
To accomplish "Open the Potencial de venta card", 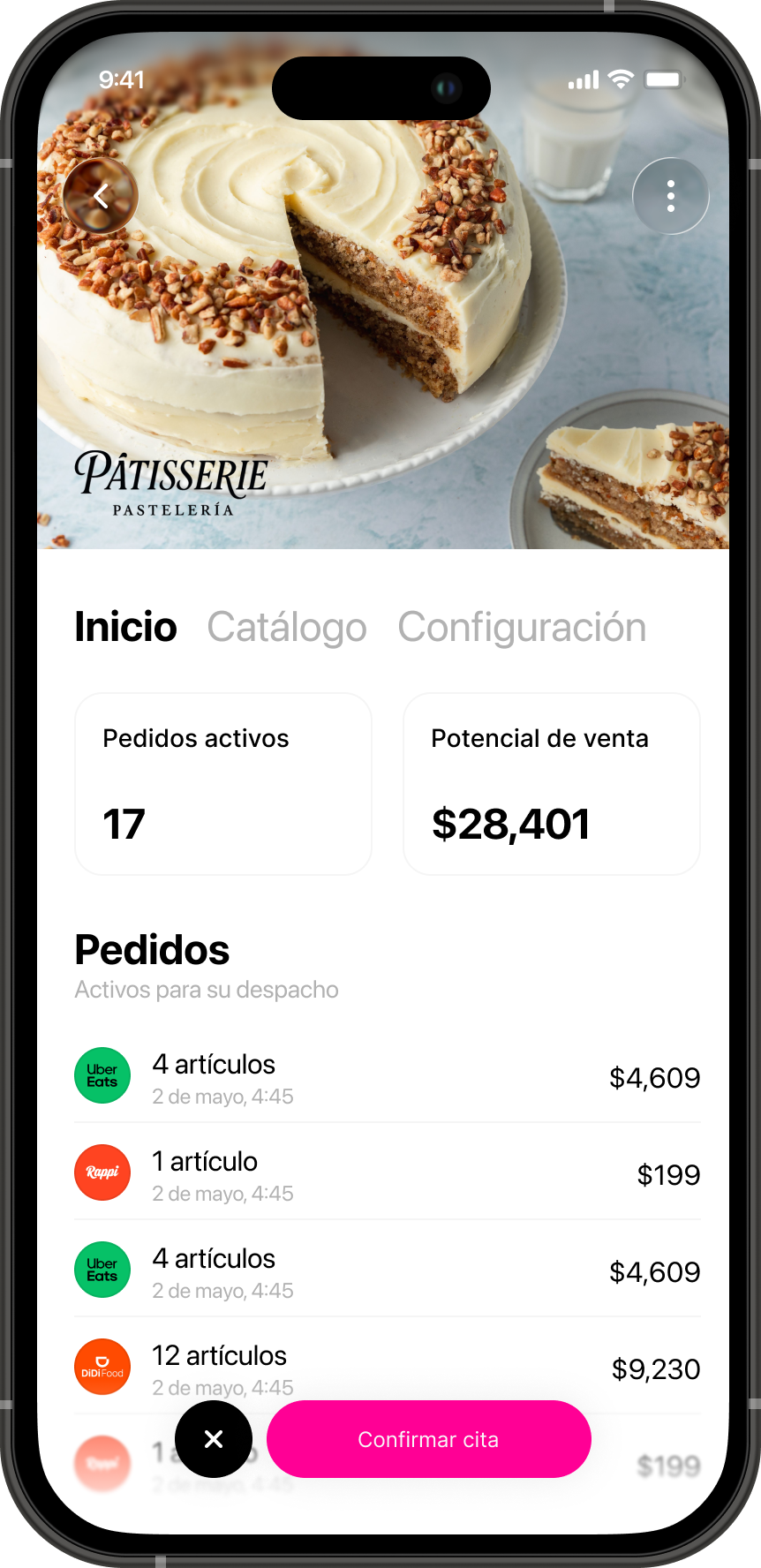I will (x=552, y=784).
